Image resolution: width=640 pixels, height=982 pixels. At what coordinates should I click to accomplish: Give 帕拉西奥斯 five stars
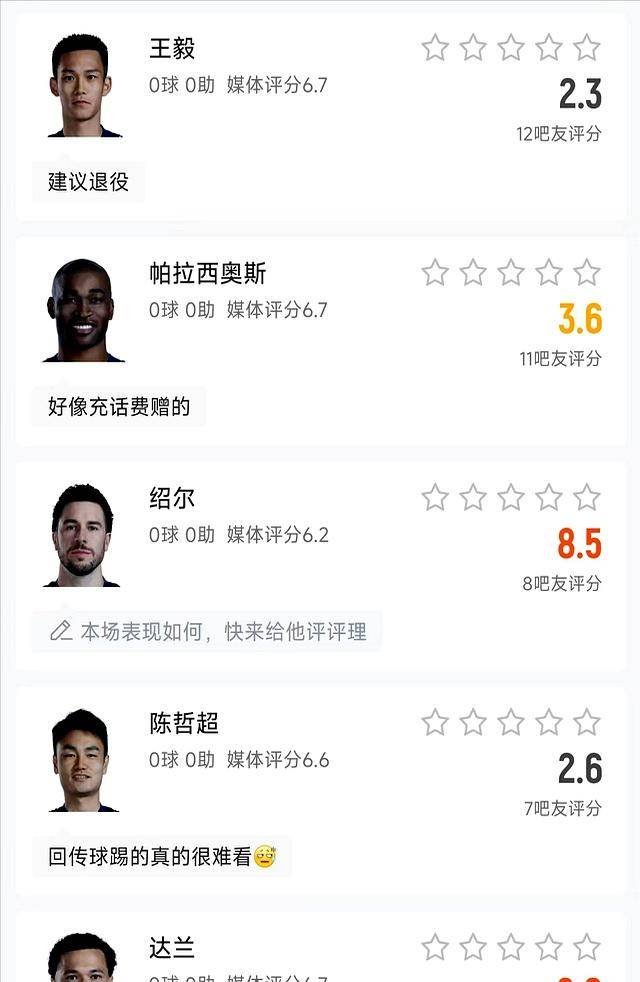(x=587, y=272)
